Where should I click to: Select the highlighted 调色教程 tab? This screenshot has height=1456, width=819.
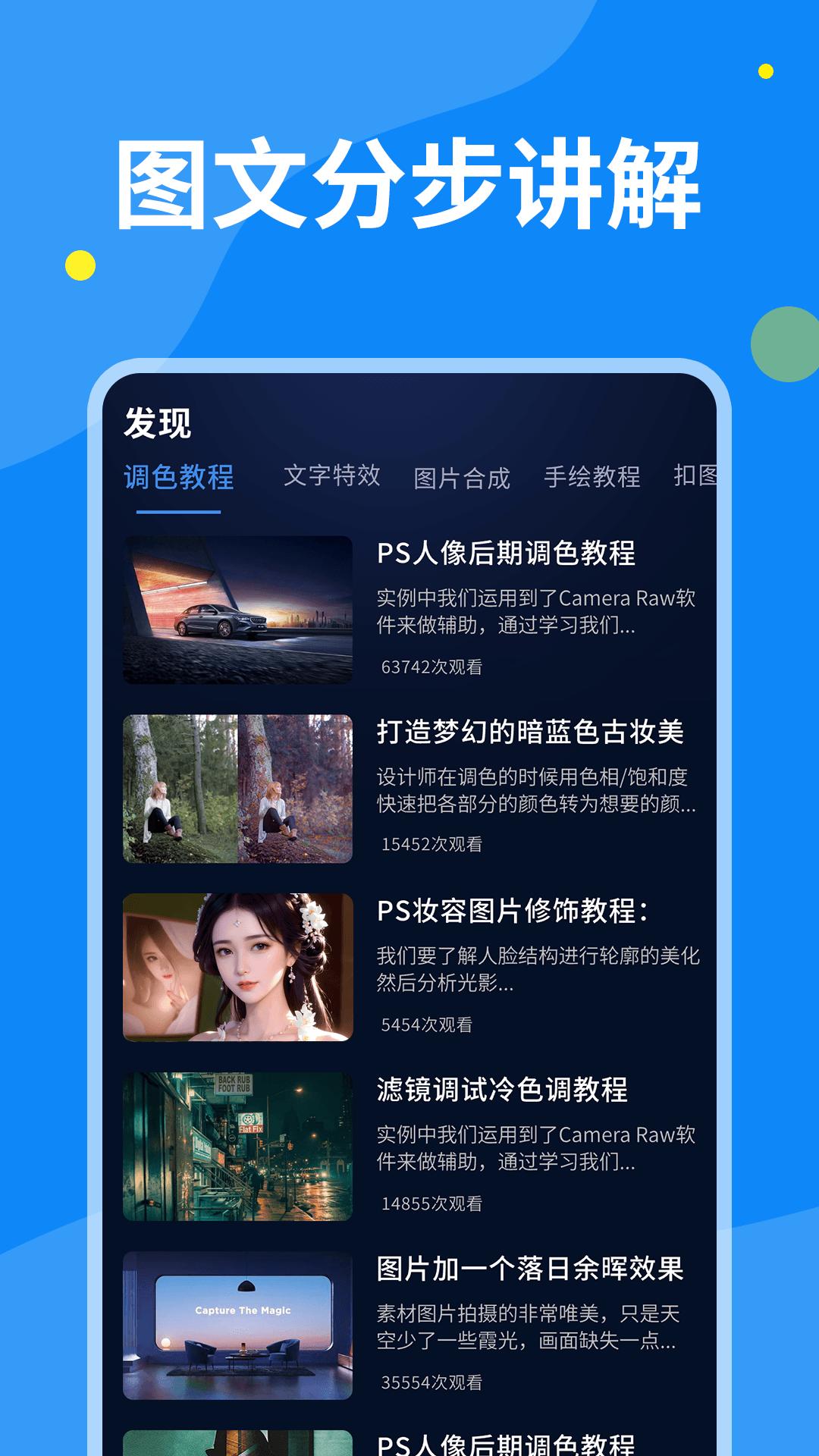point(180,477)
